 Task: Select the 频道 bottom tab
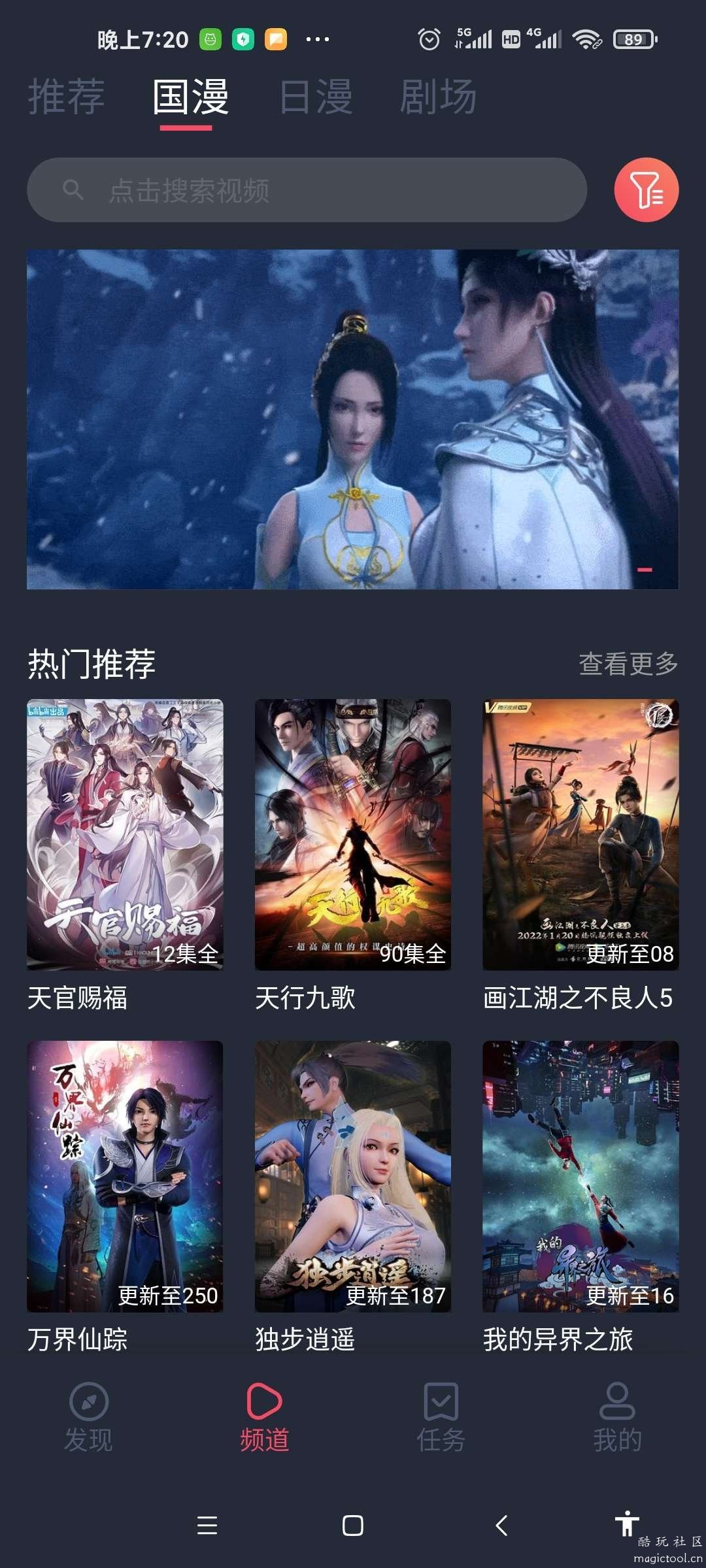(264, 1416)
